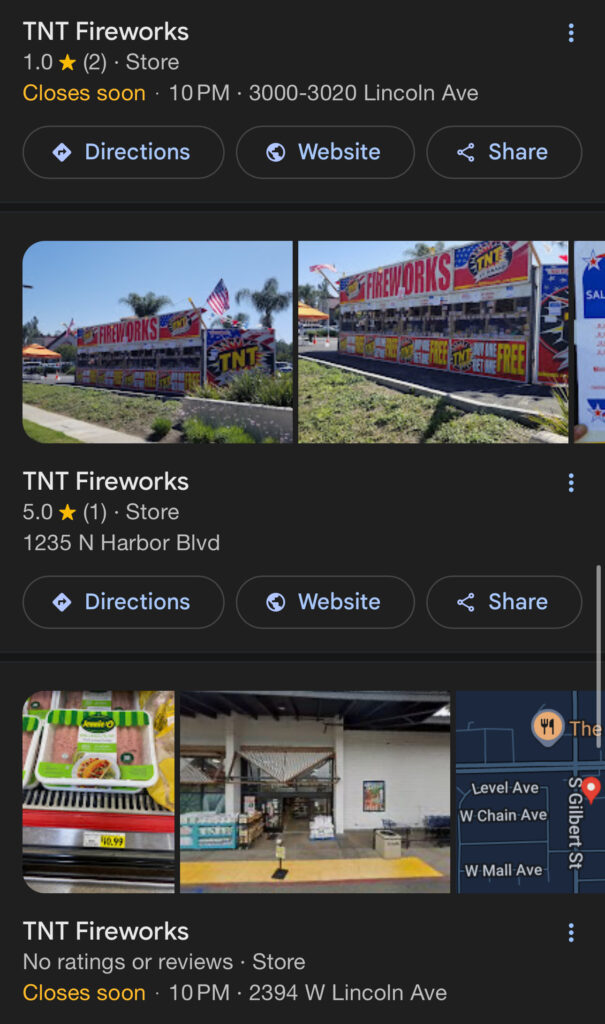The width and height of the screenshot is (605, 1024).
Task: Get directions to the Lincoln Ave store
Action: 123,152
